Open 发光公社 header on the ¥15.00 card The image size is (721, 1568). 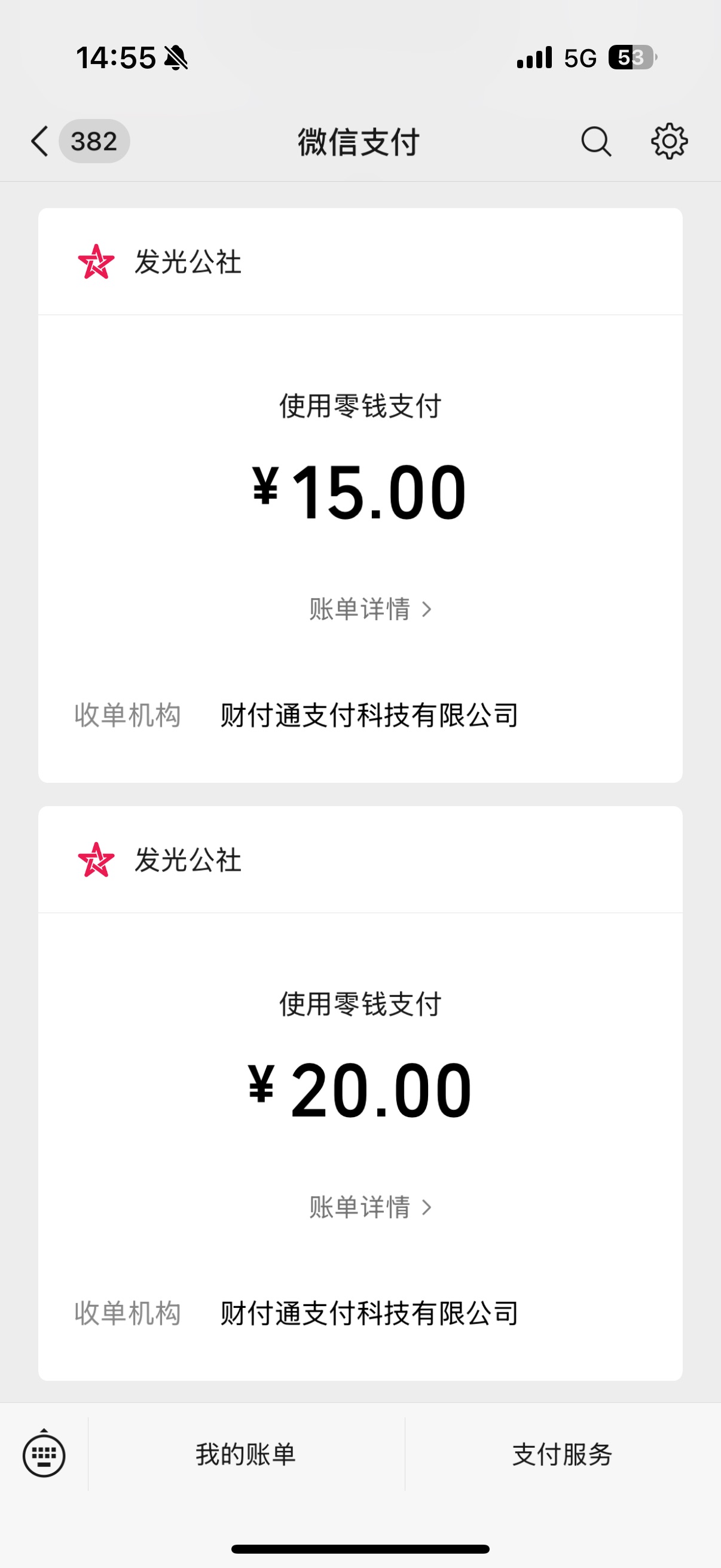click(x=360, y=262)
